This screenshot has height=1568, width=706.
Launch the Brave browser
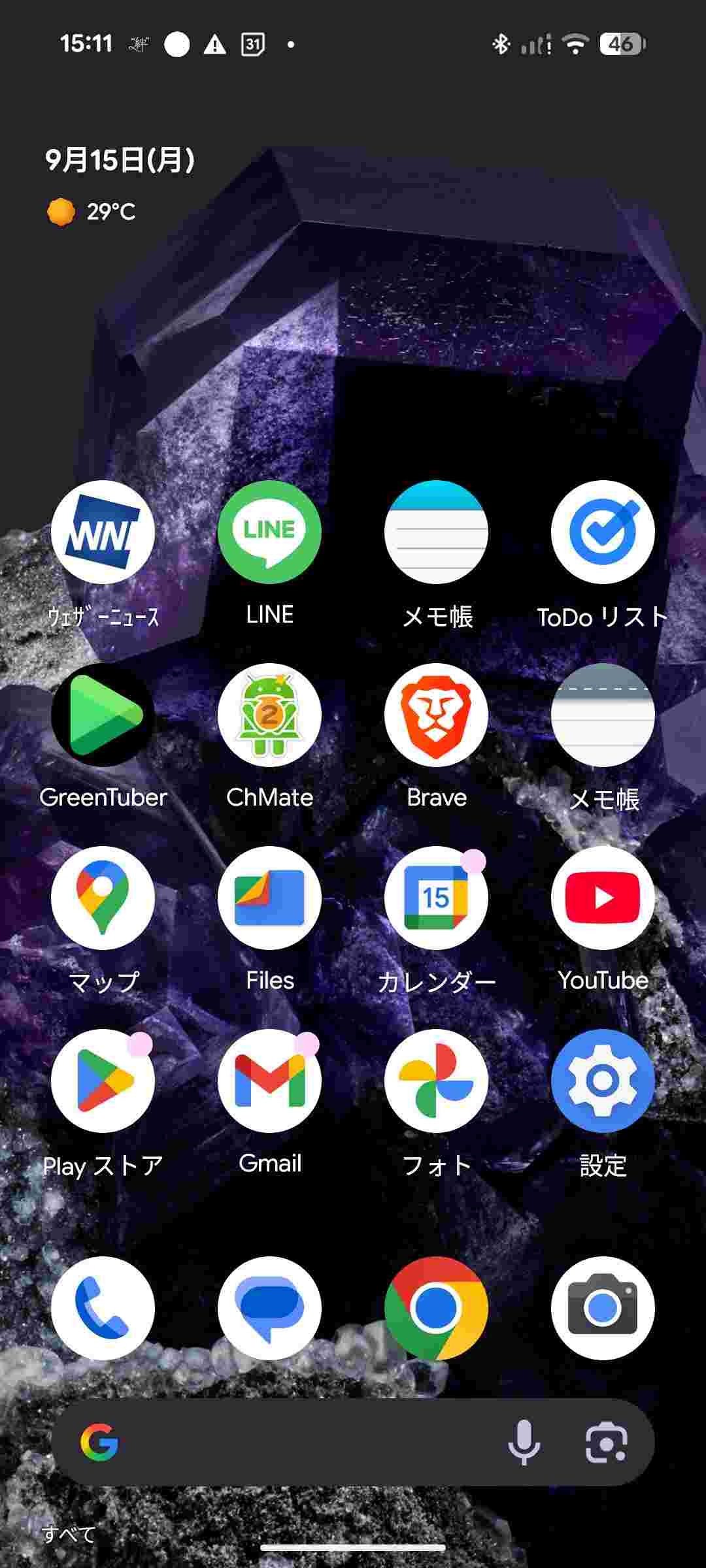436,715
